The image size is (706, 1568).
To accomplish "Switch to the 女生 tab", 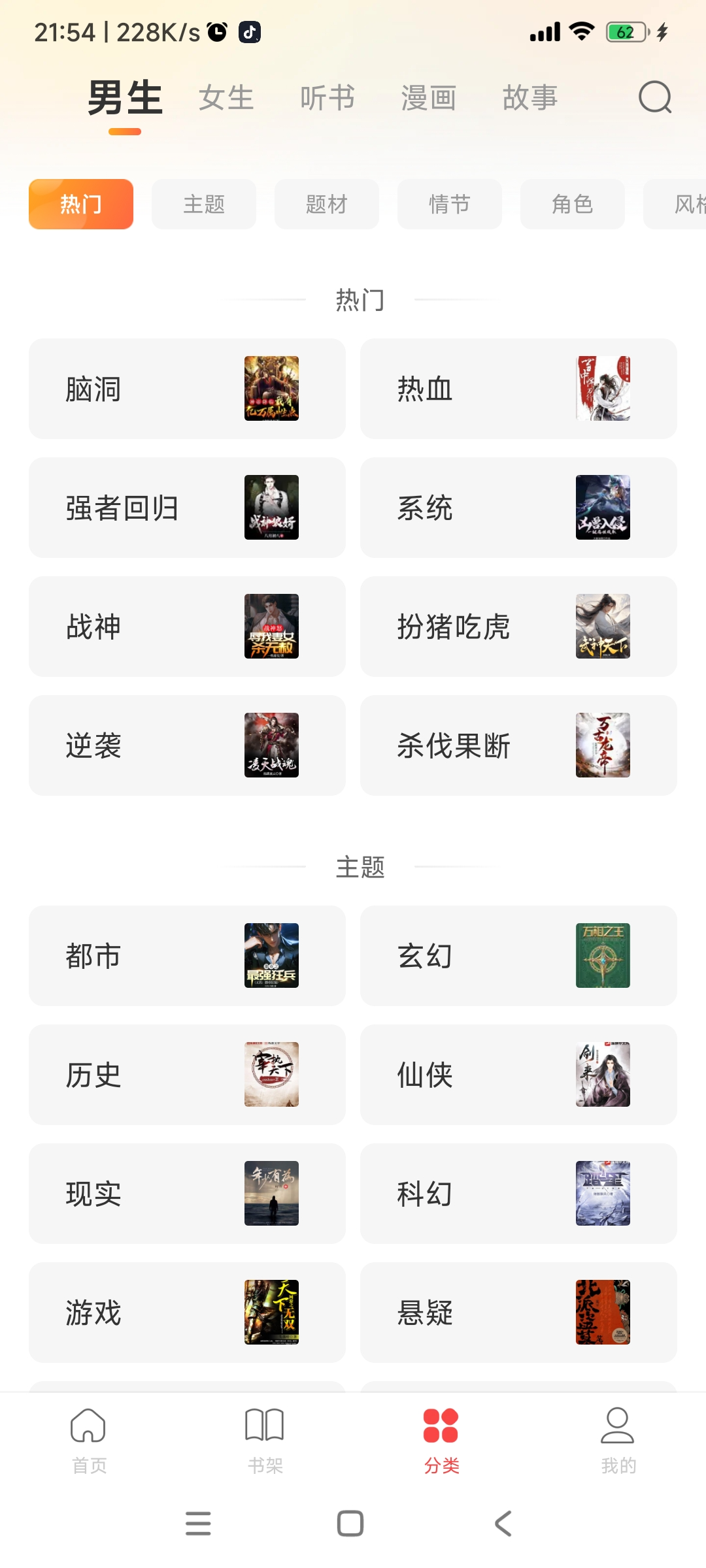I will (x=226, y=98).
